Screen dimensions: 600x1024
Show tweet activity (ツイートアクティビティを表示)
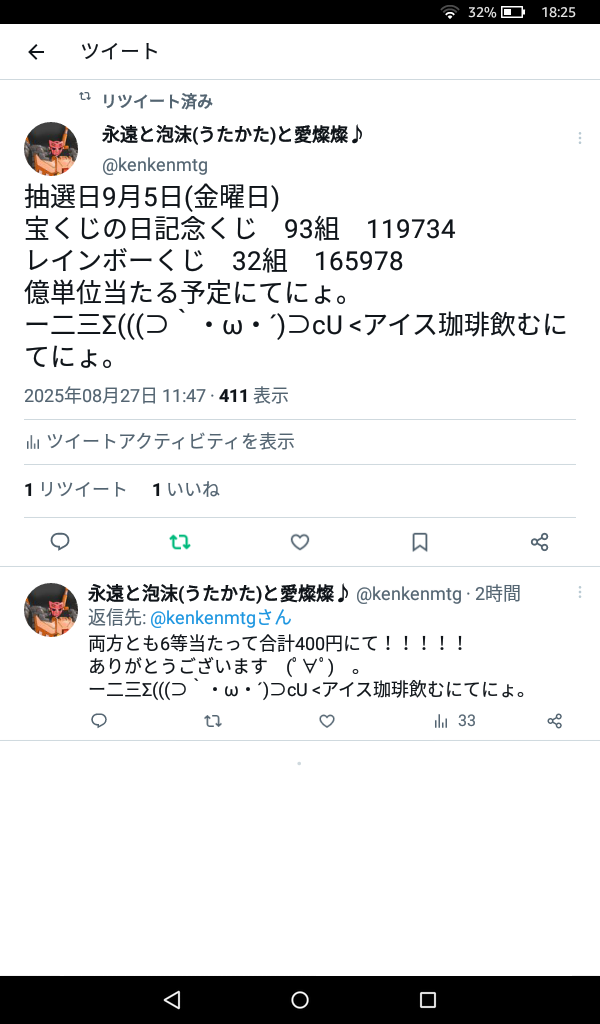(x=160, y=441)
